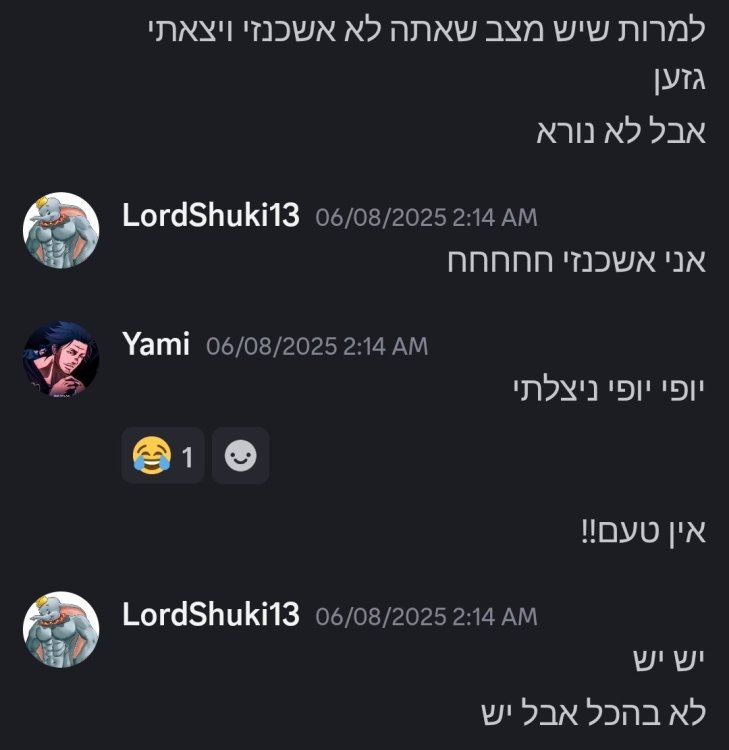The width and height of the screenshot is (729, 750).
Task: Tap the username Yami
Action: click(155, 345)
